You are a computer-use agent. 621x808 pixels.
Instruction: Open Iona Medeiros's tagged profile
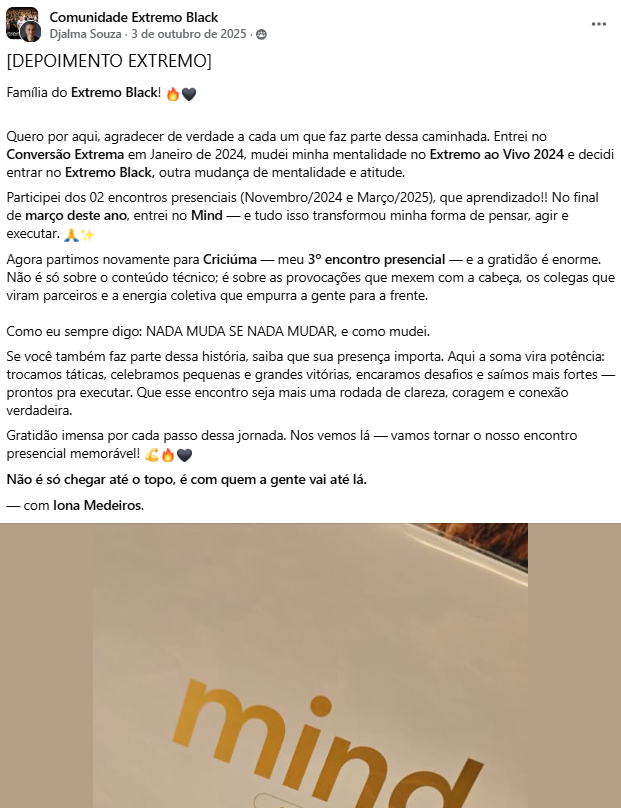[x=97, y=506]
